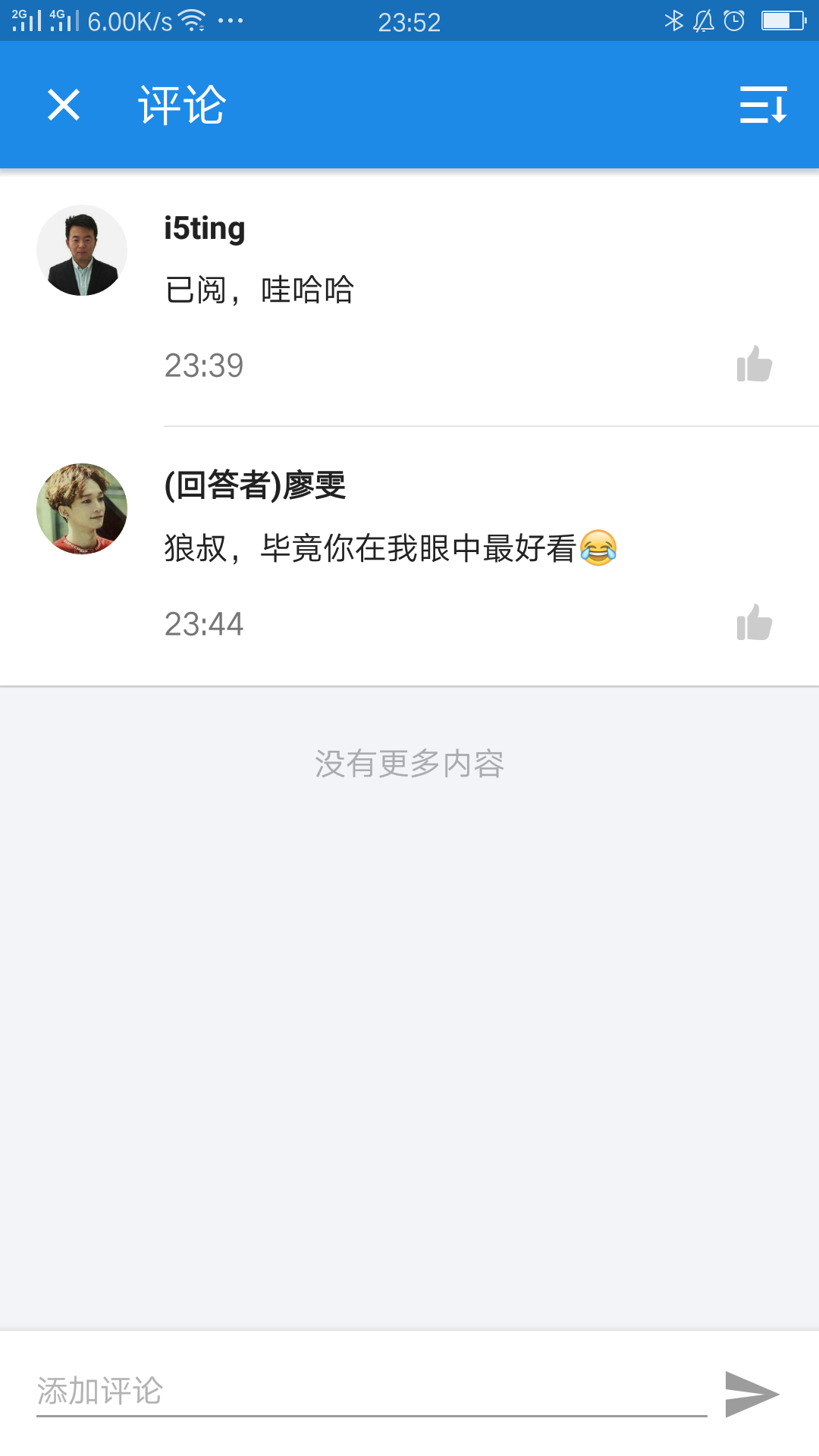Open the sort options for comments
Screen dimensions: 819x1456
pos(763,106)
